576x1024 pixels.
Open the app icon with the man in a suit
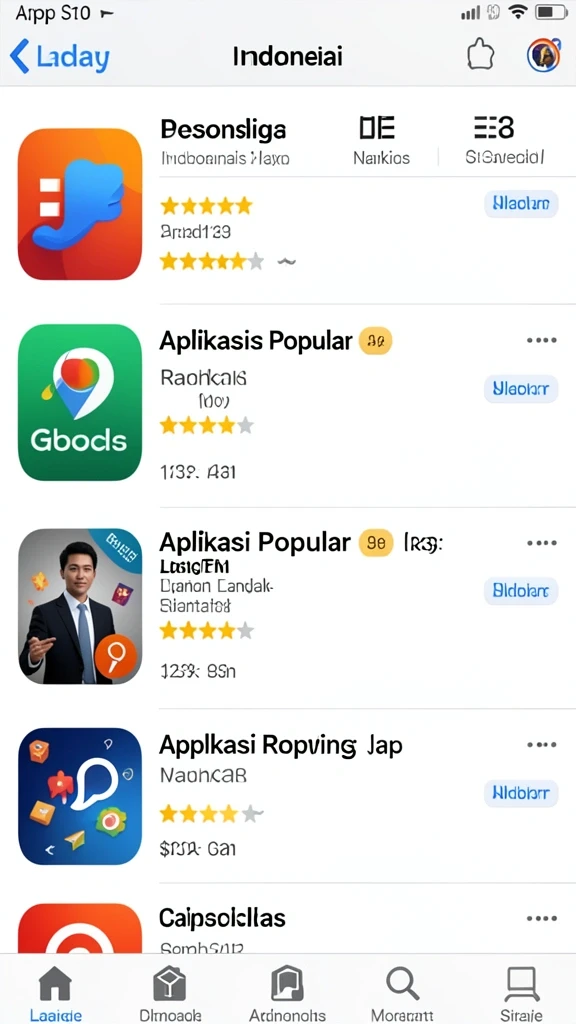pos(80,606)
